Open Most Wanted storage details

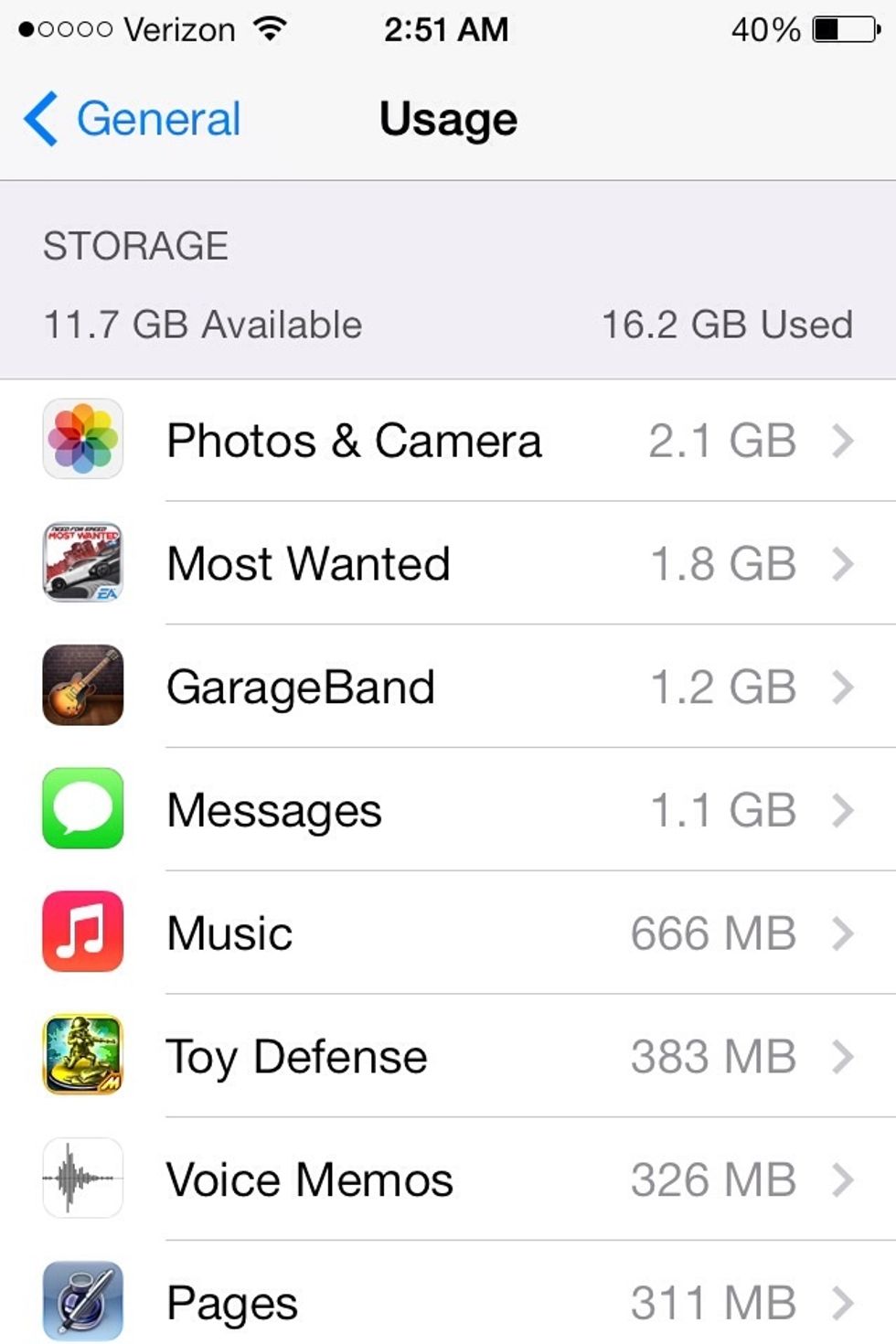click(x=448, y=563)
